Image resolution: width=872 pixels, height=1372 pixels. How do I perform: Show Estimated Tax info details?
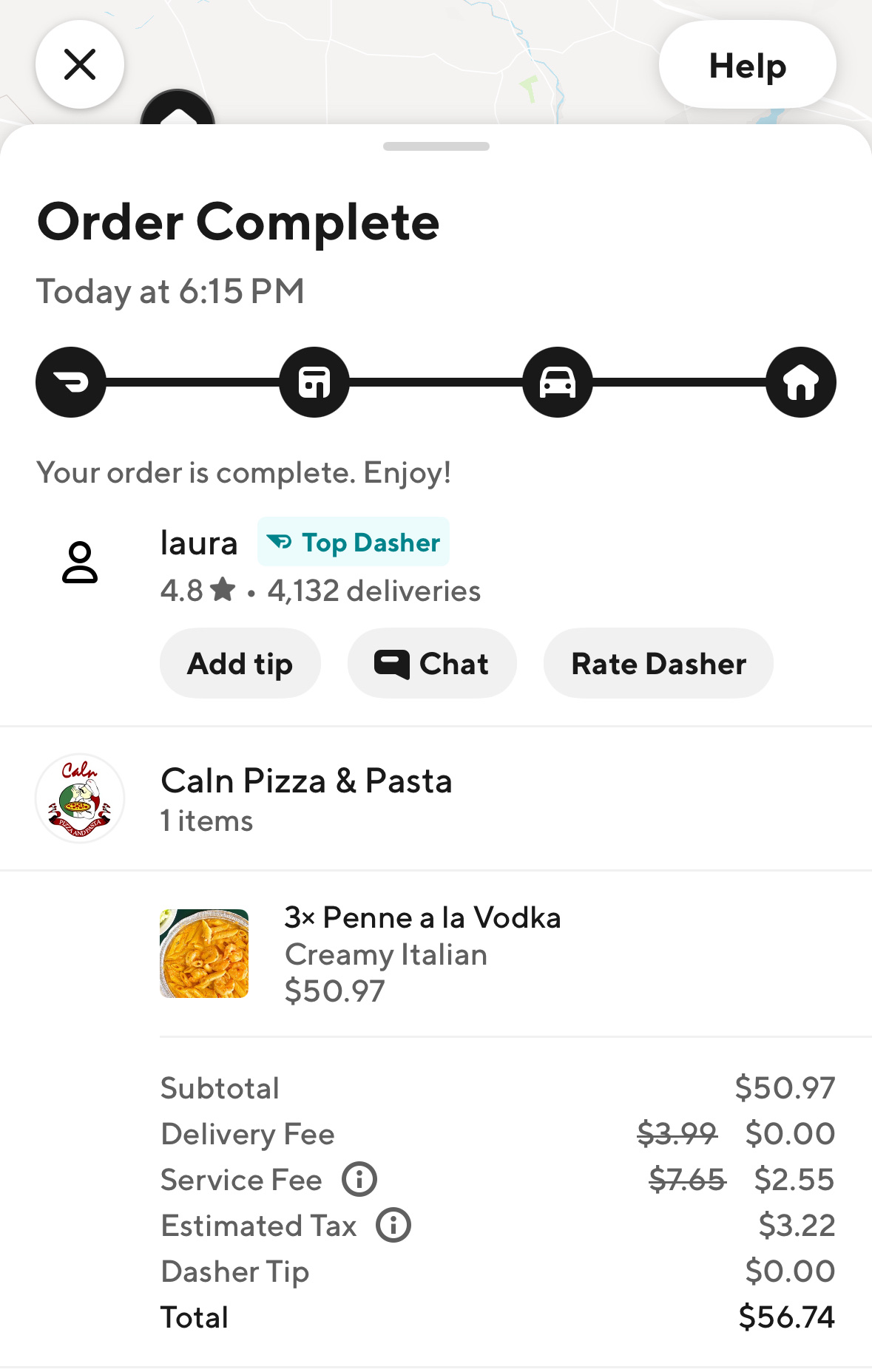click(393, 1225)
